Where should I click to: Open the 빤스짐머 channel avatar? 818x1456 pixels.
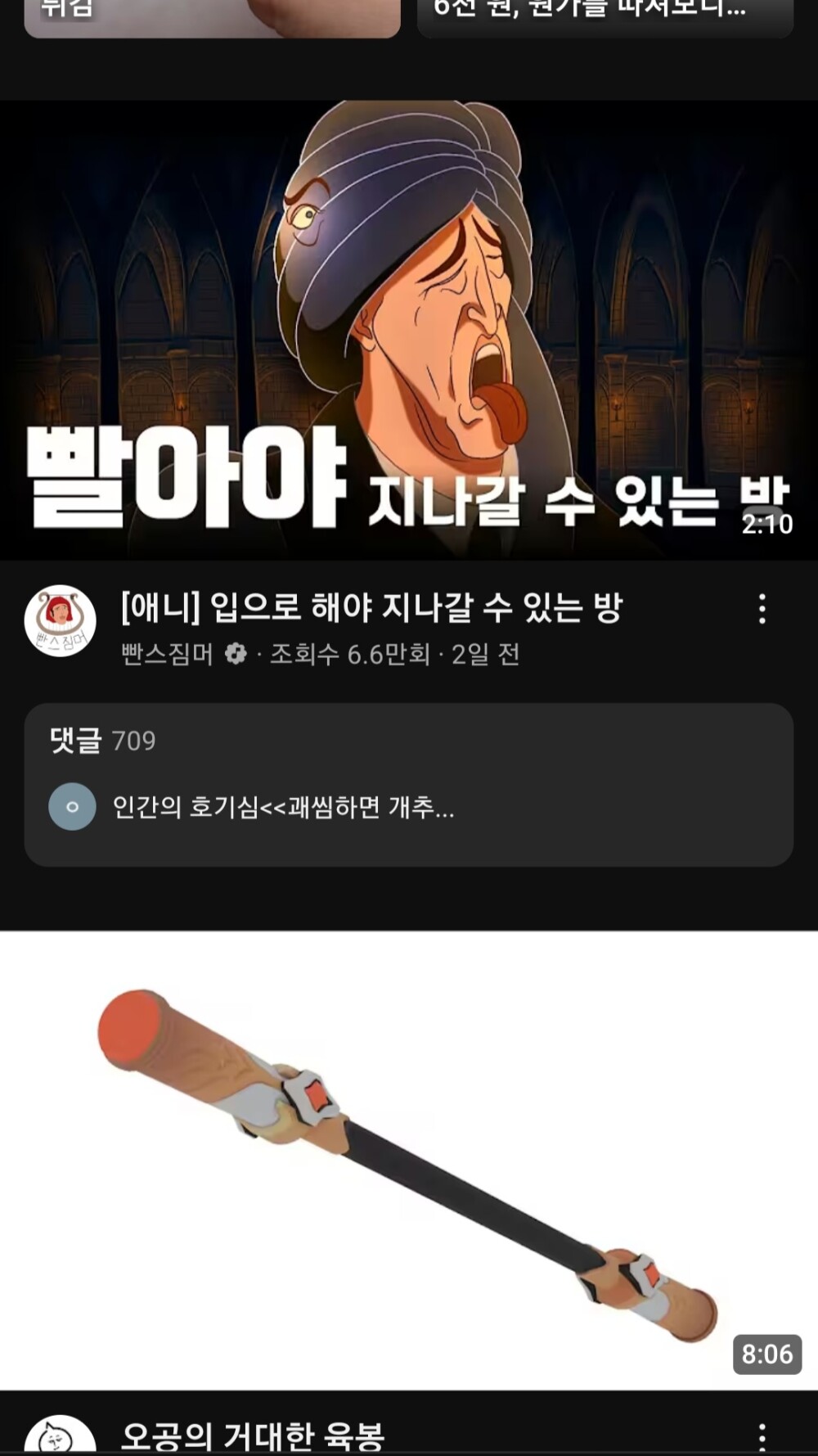[60, 621]
